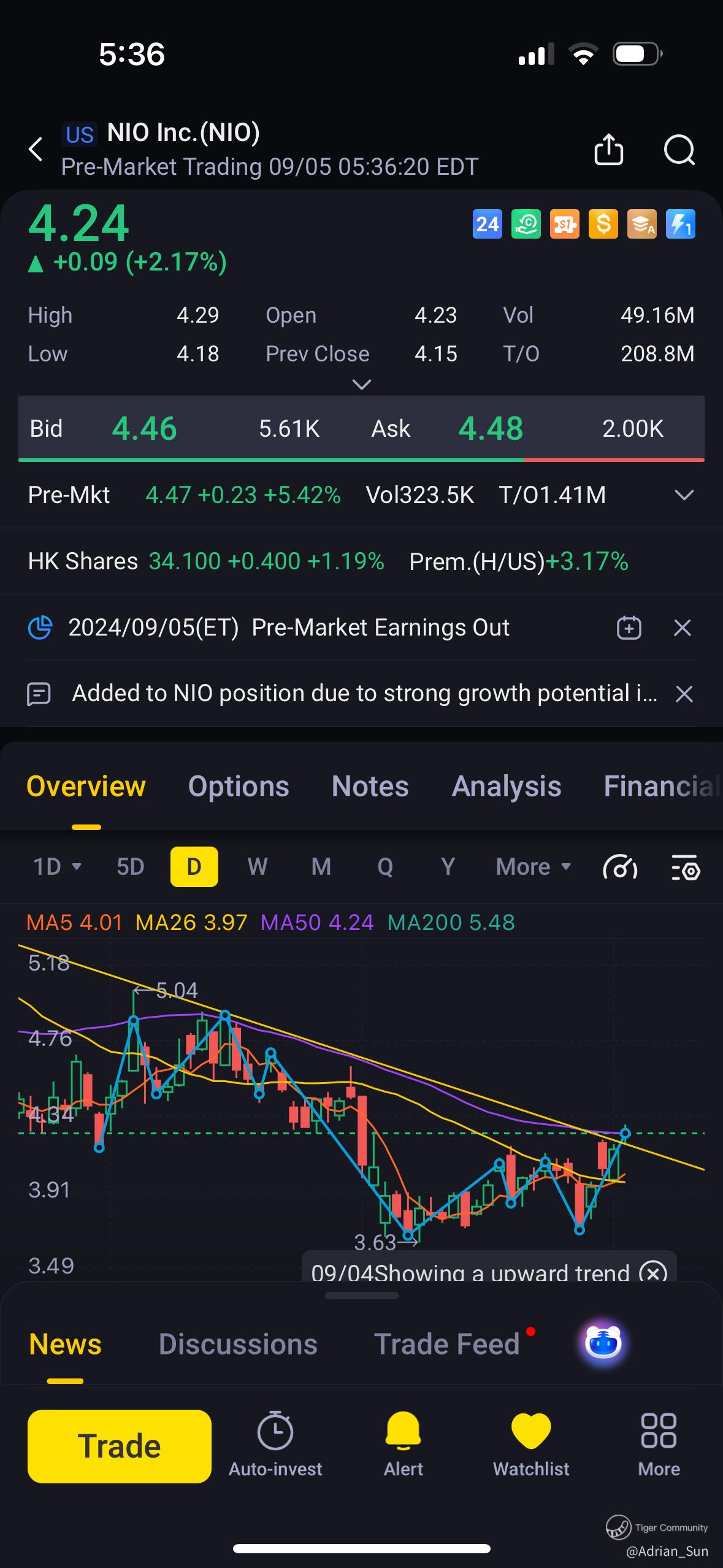Dismiss the Added to NIO position note
Screen dimensions: 723x1568
[x=684, y=694]
